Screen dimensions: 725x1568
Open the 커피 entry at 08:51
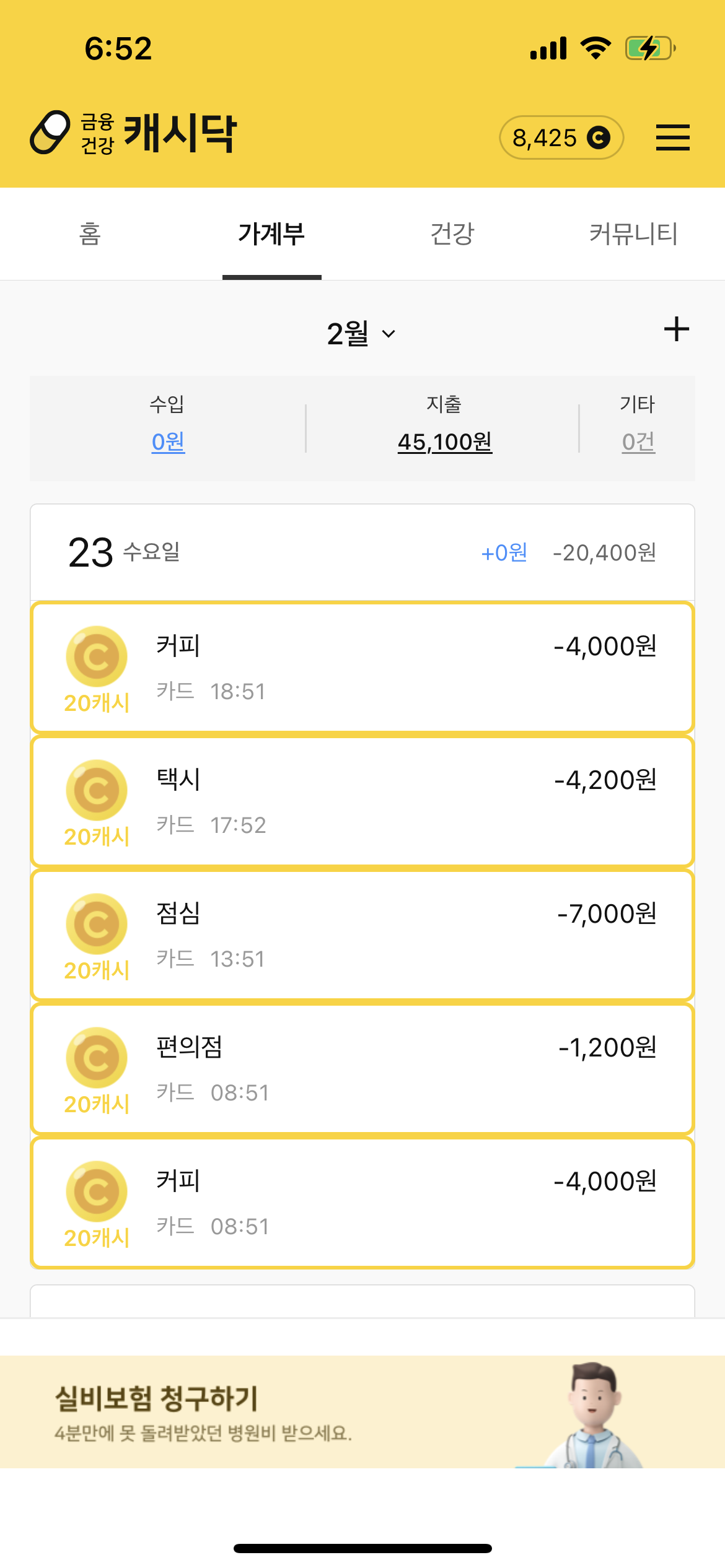(362, 1203)
